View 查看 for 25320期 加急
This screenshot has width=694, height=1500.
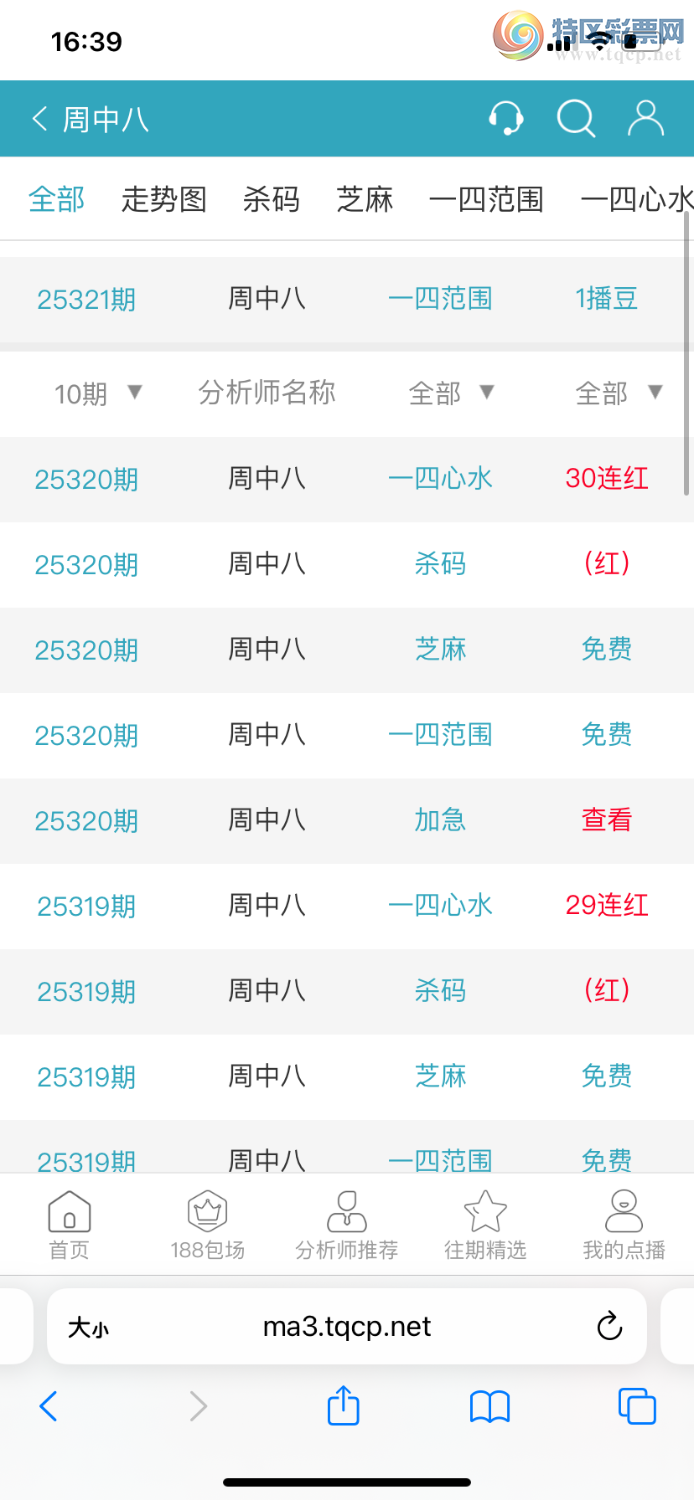[x=606, y=820]
